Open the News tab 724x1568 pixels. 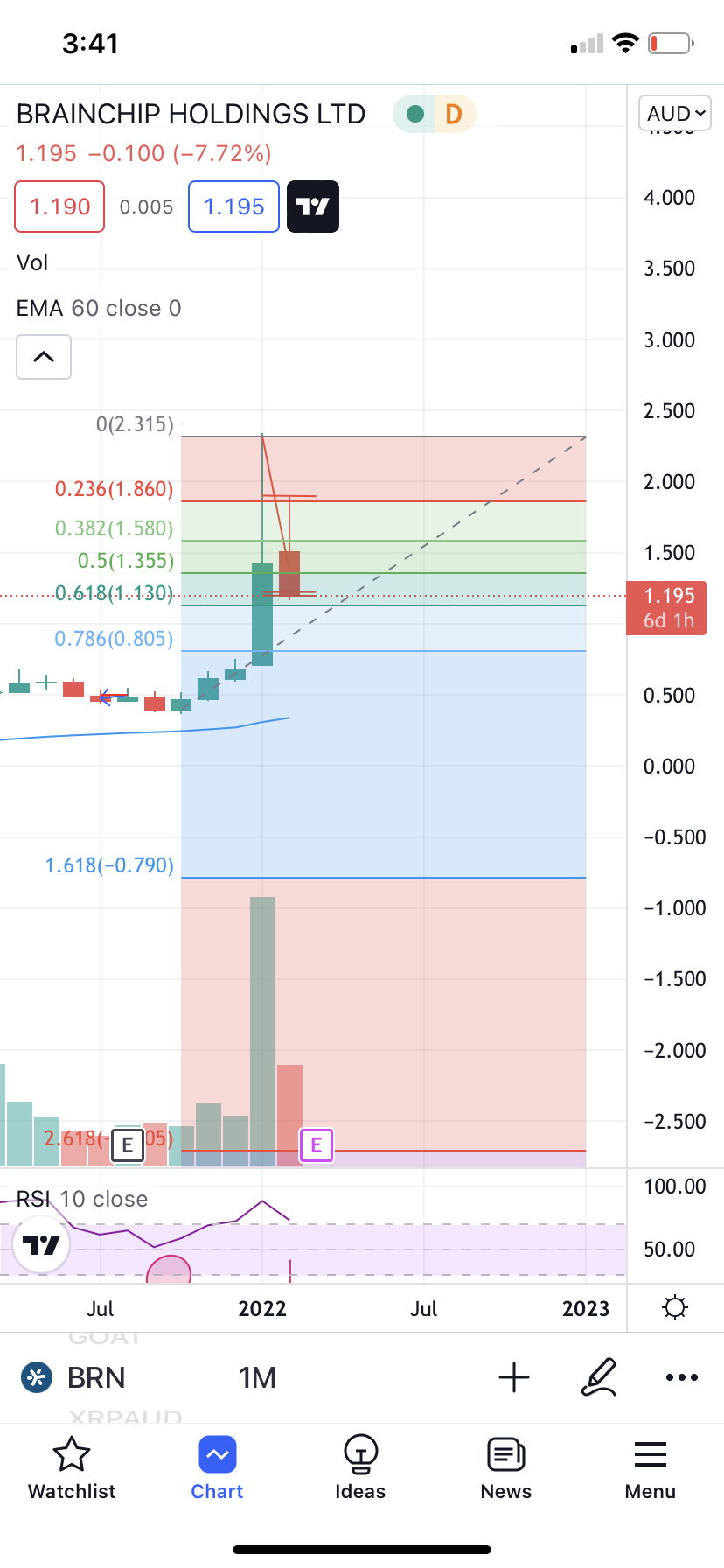506,1468
